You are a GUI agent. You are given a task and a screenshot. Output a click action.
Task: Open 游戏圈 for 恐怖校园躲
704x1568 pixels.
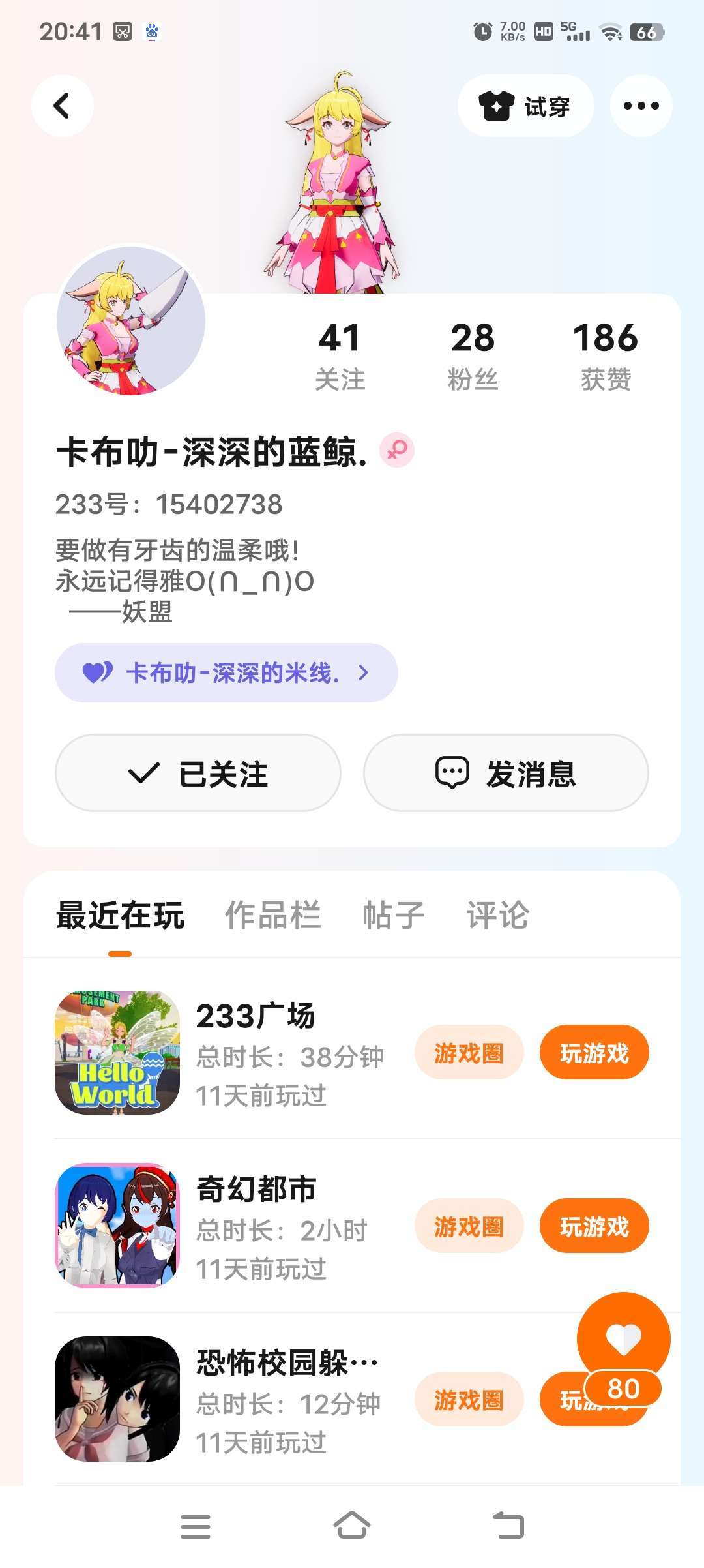pyautogui.click(x=469, y=1399)
